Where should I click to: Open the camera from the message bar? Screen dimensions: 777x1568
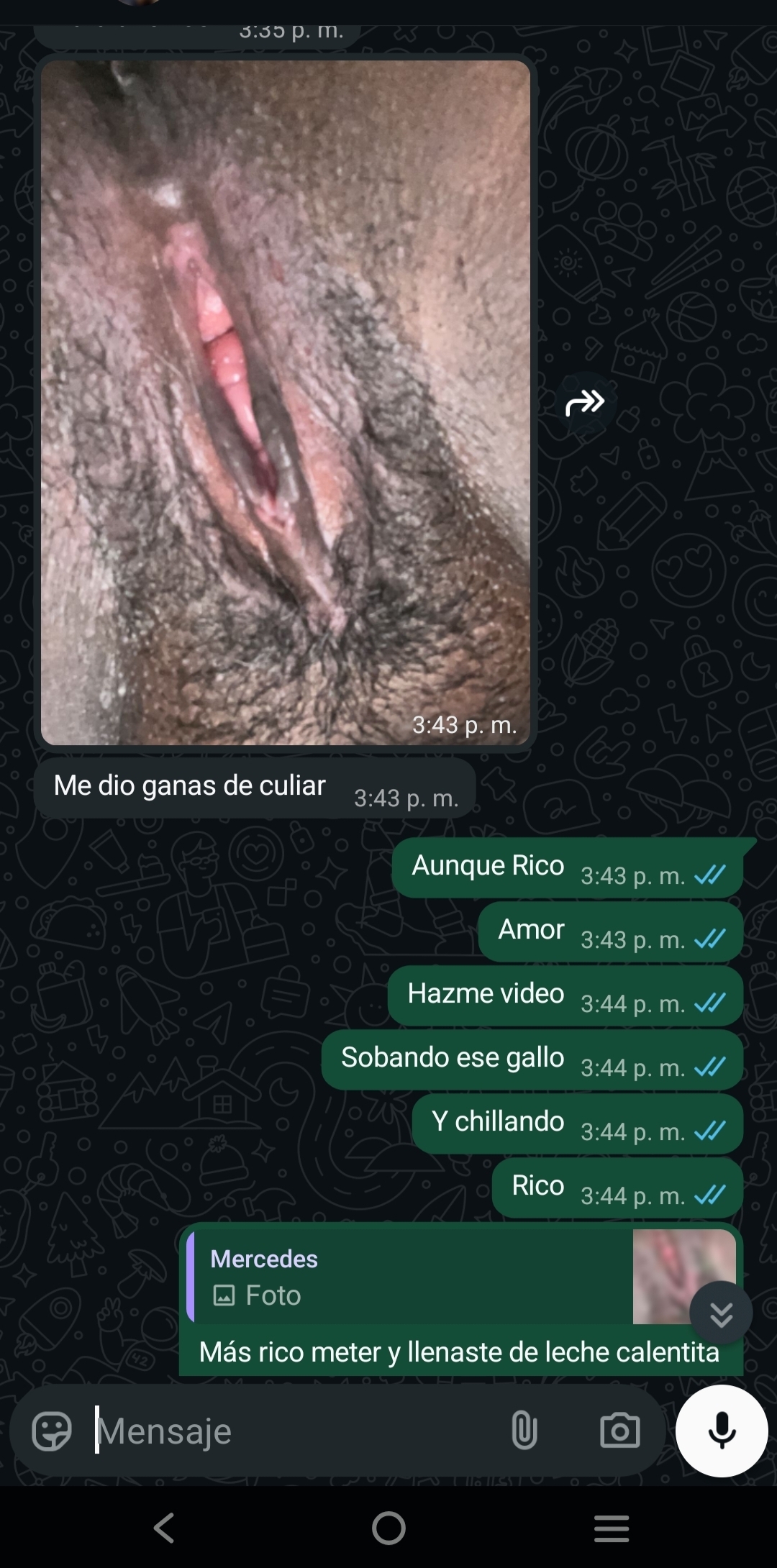pyautogui.click(x=619, y=1430)
